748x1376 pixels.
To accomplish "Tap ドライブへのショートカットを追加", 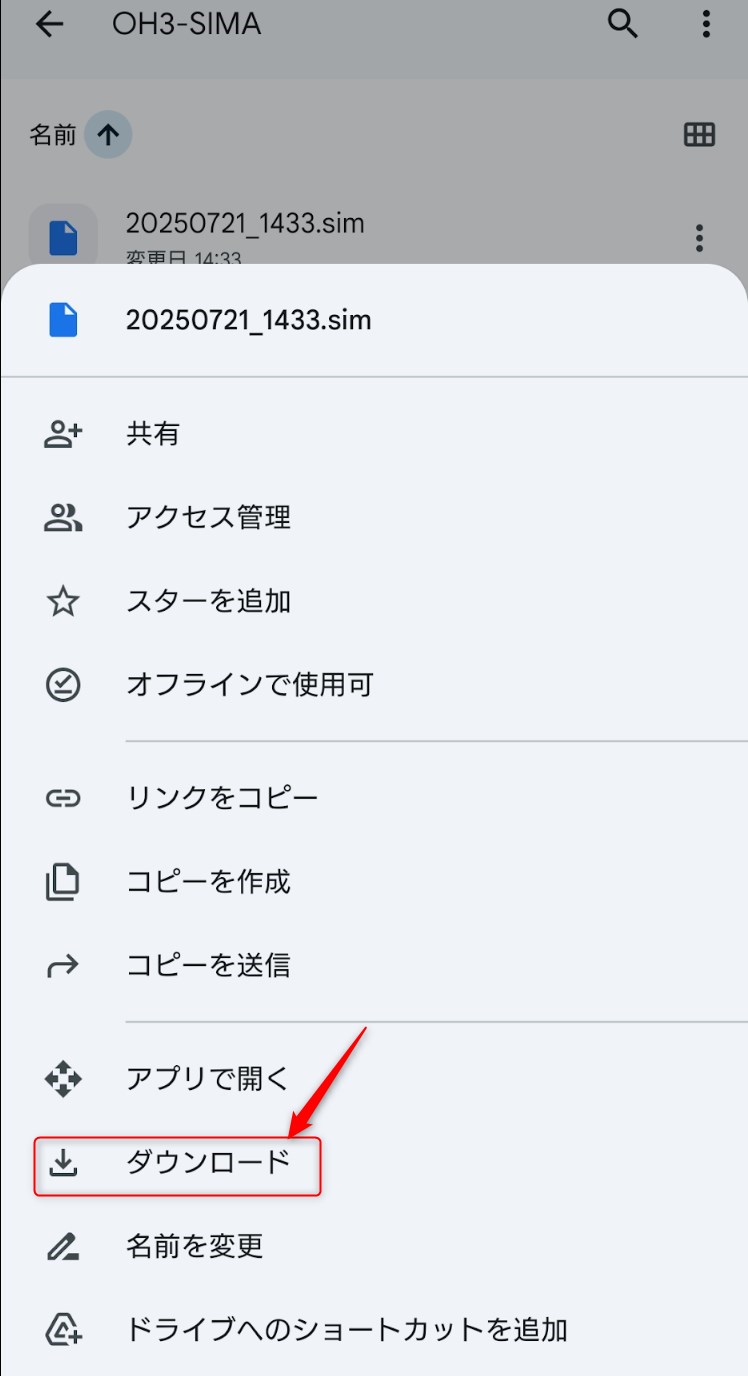I will (346, 1330).
